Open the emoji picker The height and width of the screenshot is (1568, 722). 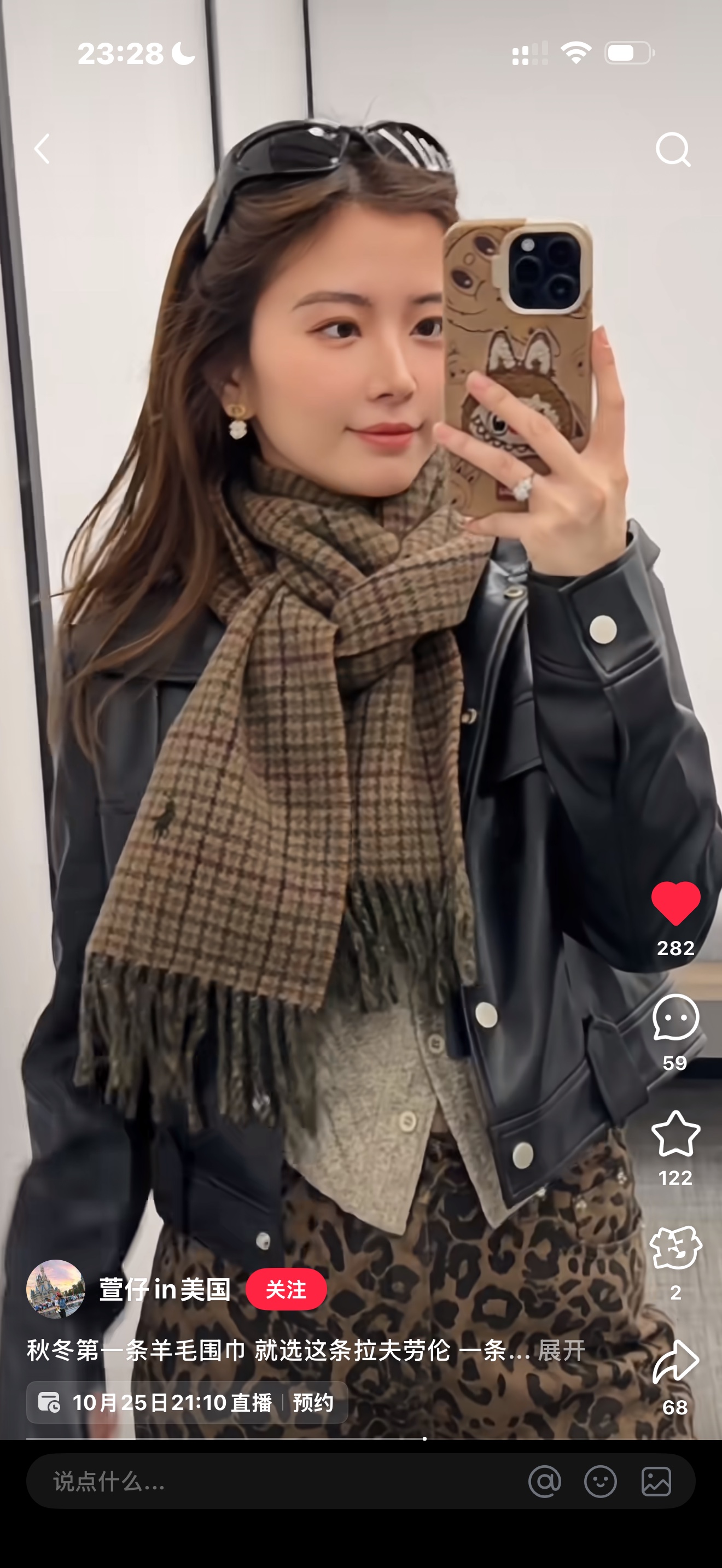tap(600, 1481)
